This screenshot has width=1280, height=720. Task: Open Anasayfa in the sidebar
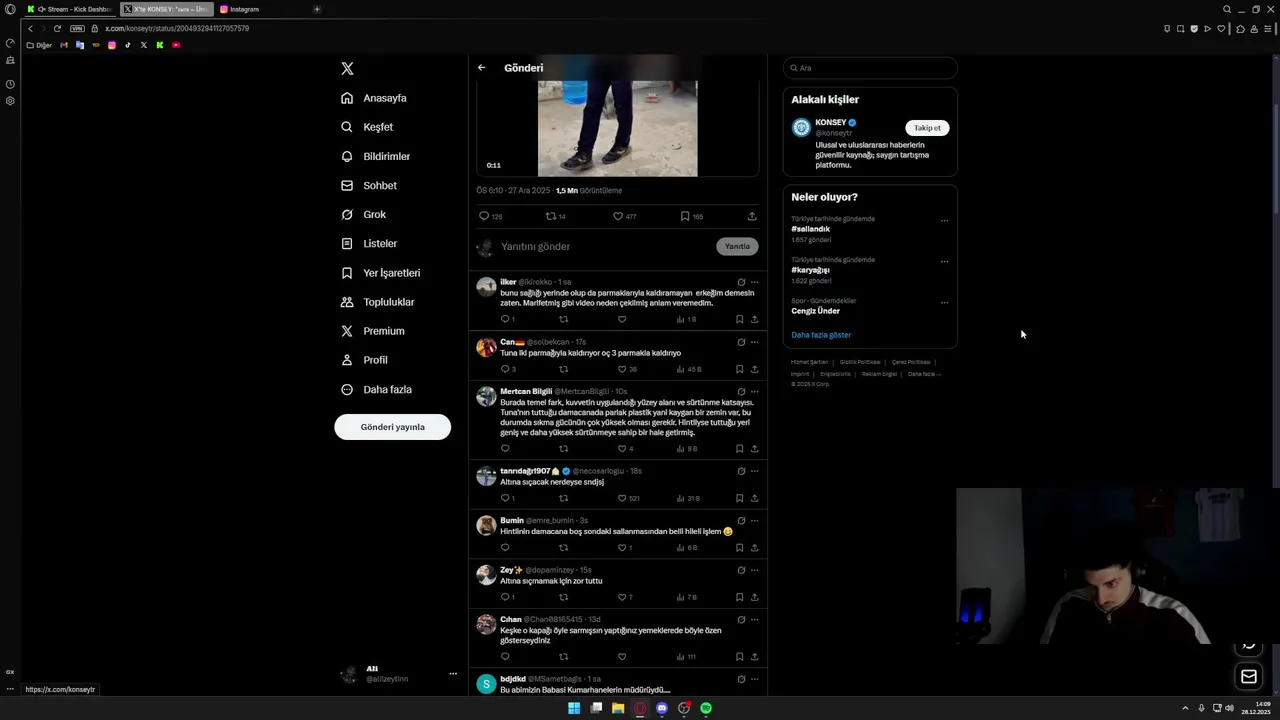pos(384,98)
